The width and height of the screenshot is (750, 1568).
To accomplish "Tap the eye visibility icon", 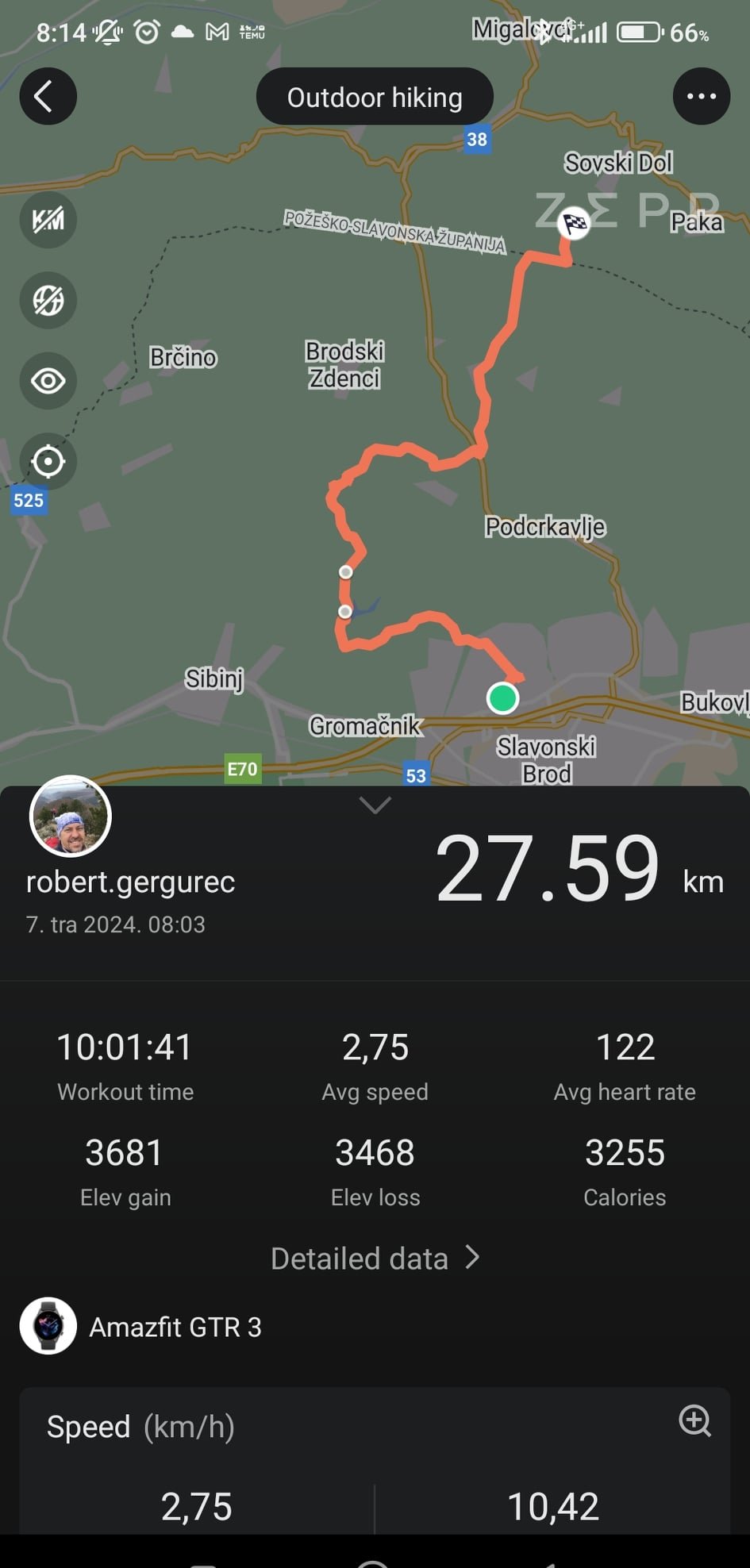I will click(x=48, y=381).
